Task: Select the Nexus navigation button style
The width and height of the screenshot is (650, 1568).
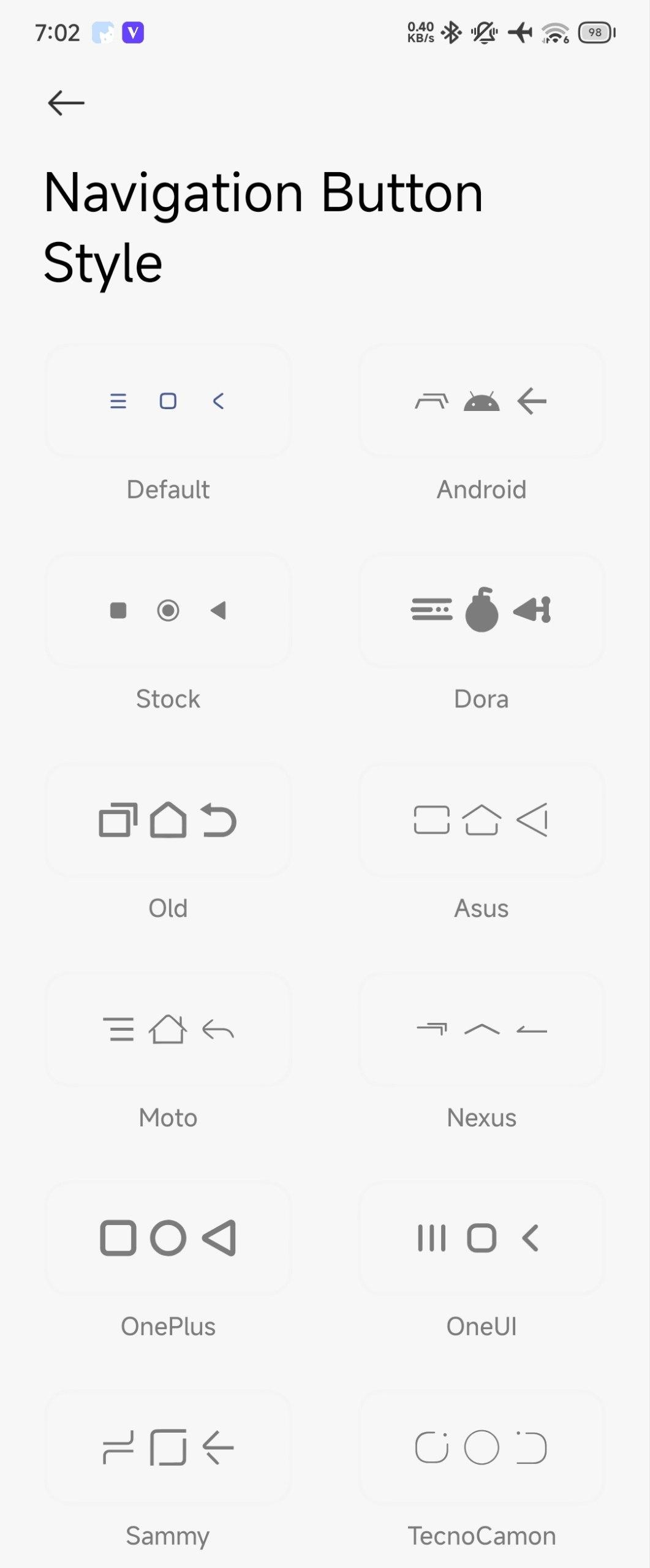Action: point(481,1030)
